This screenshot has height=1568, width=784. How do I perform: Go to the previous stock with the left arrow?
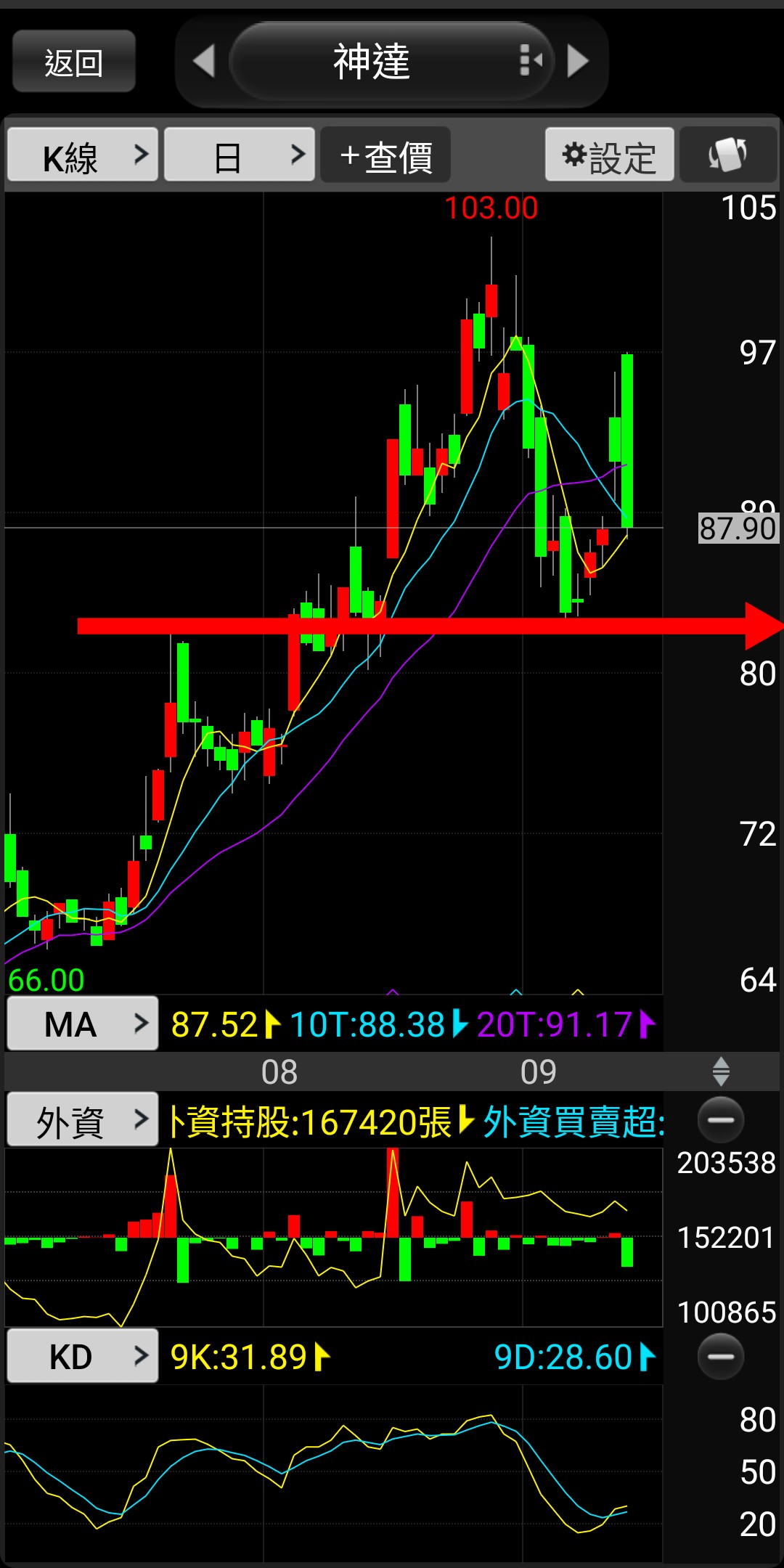[204, 61]
